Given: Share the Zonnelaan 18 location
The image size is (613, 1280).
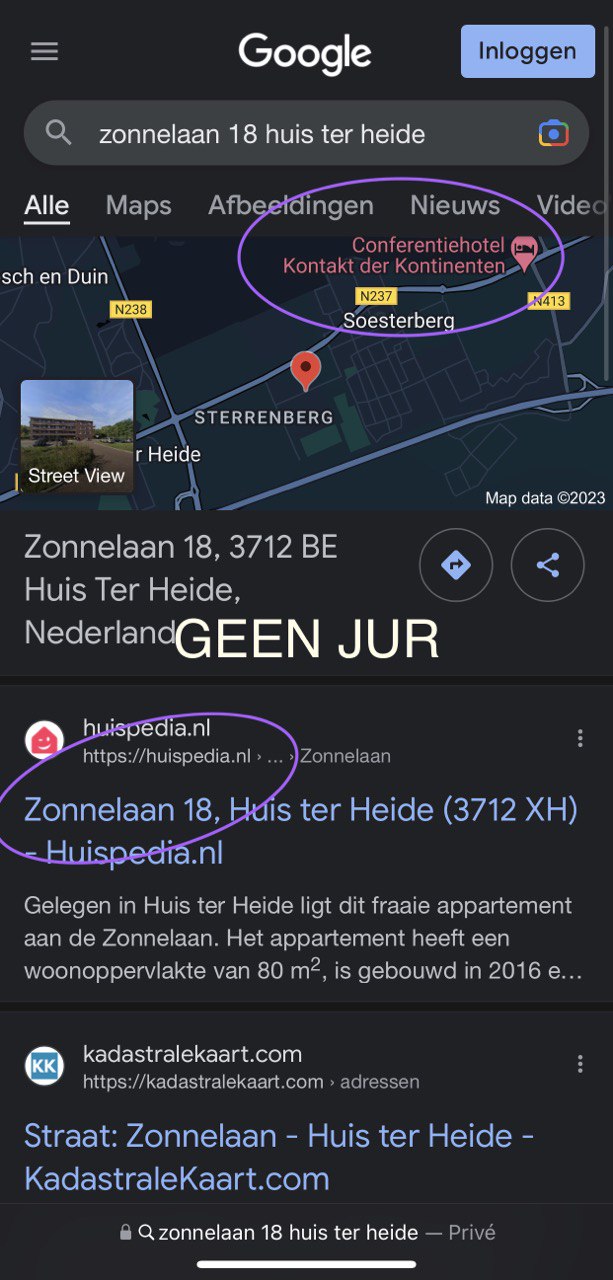Looking at the screenshot, I should 547,566.
